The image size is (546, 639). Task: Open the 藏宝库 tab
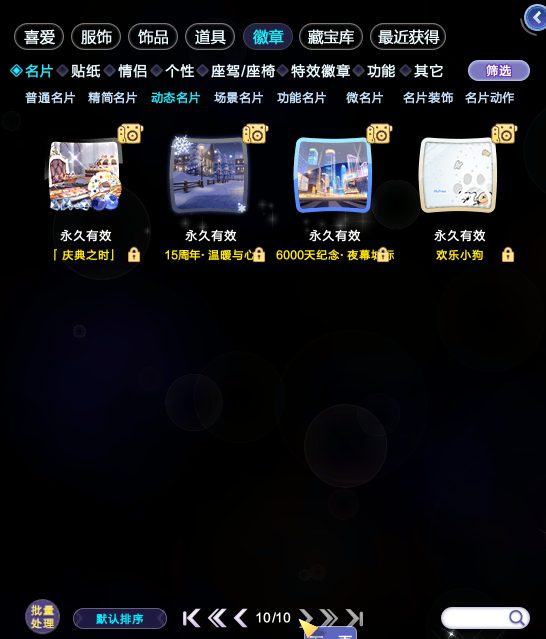[330, 37]
